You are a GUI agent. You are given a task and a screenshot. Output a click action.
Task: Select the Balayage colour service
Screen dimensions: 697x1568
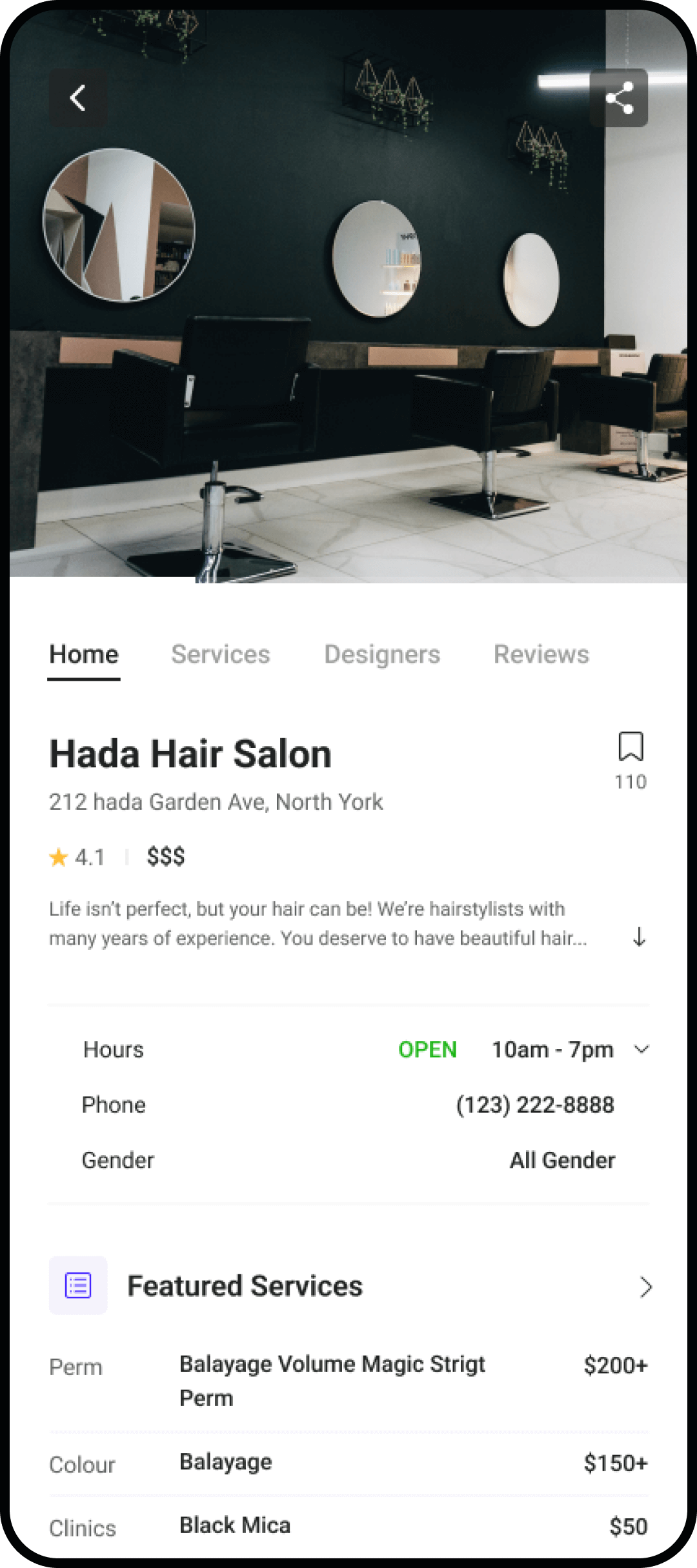(225, 1462)
